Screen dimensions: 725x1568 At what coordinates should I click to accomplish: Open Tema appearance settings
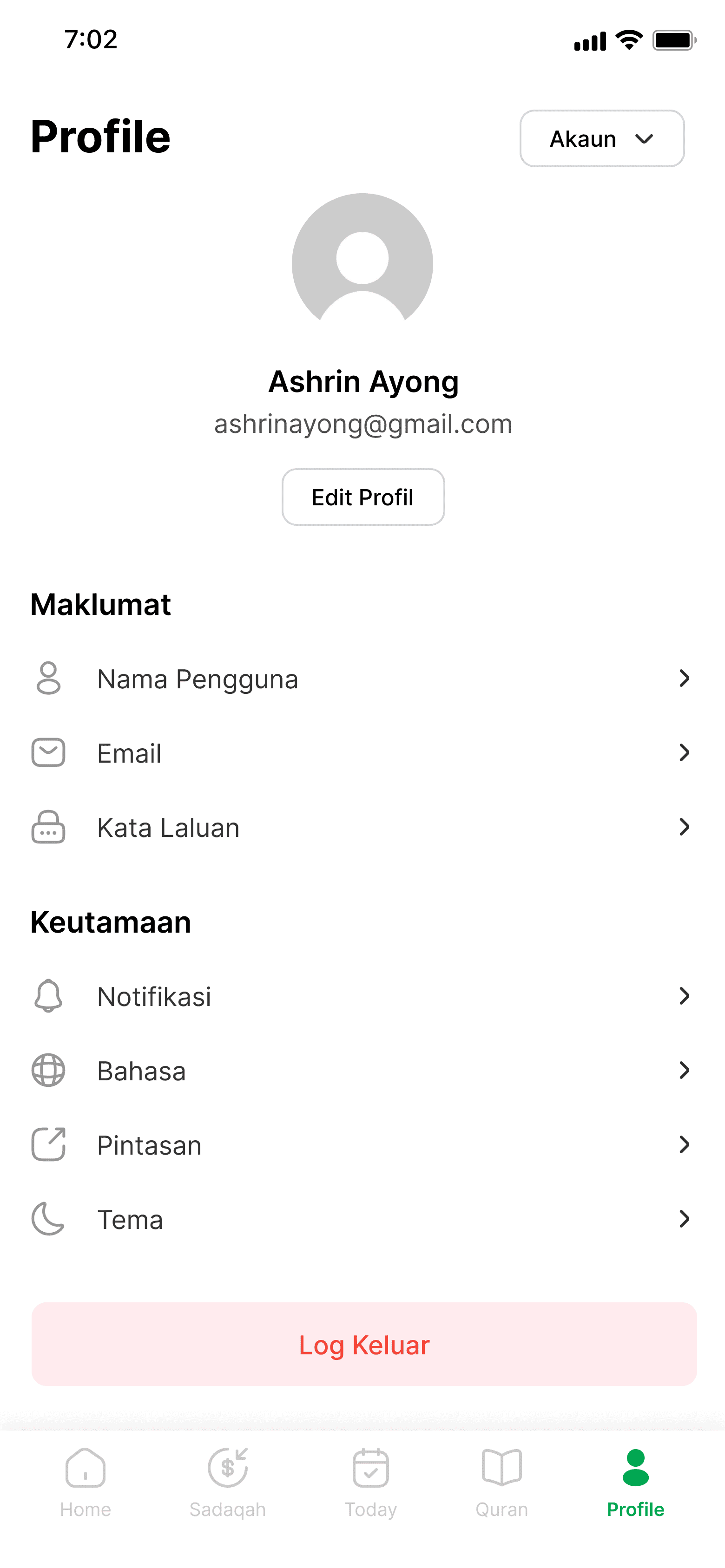(x=362, y=1219)
